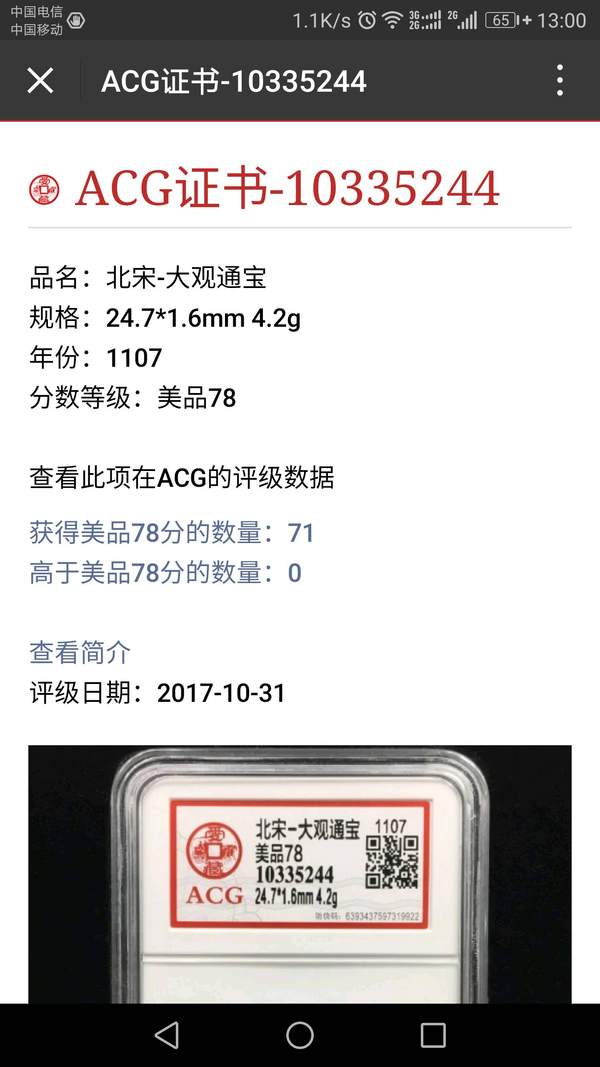Open link for quantity graded 美品78

point(171,533)
